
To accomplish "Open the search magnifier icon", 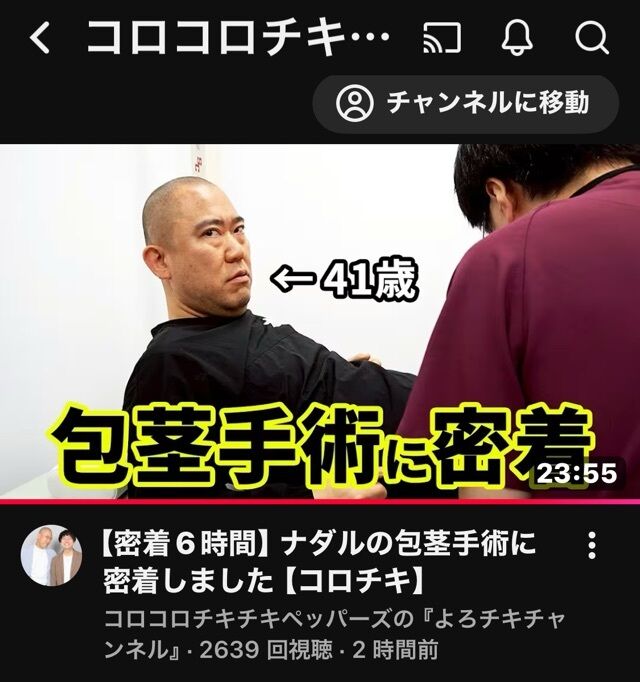I will click(x=592, y=38).
